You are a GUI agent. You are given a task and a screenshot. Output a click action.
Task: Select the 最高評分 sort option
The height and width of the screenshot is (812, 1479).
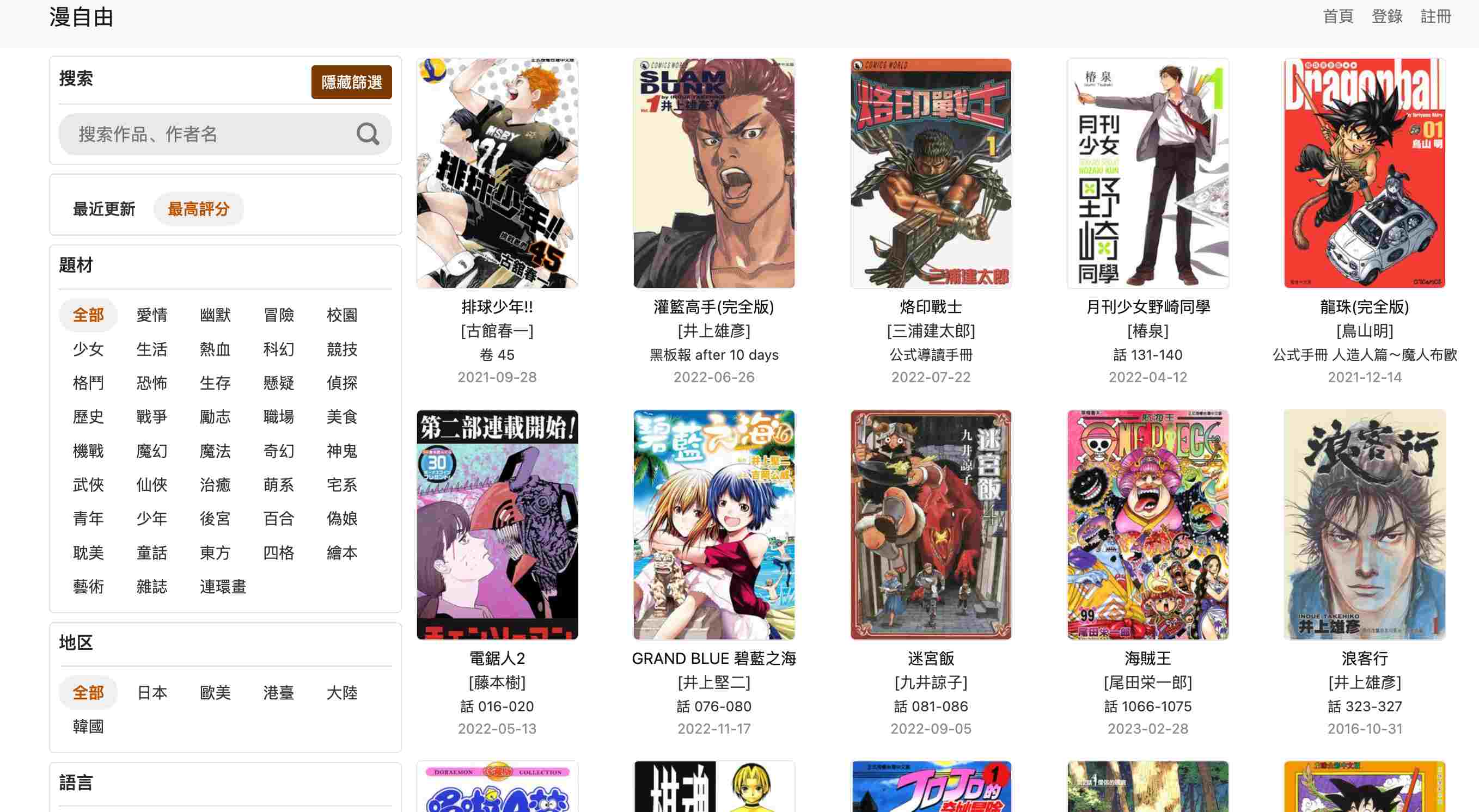[x=198, y=209]
